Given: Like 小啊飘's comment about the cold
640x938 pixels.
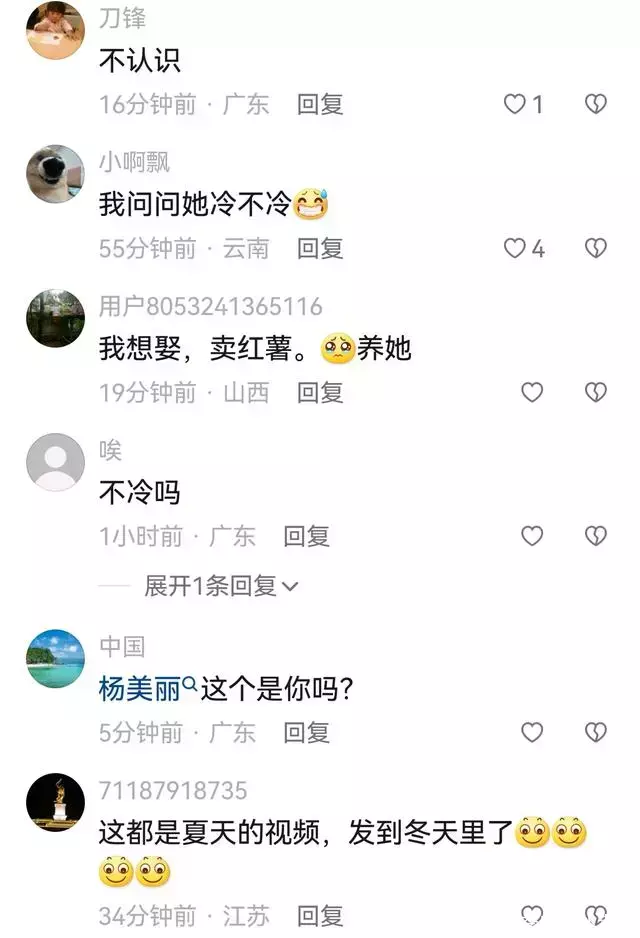Looking at the screenshot, I should (x=514, y=248).
